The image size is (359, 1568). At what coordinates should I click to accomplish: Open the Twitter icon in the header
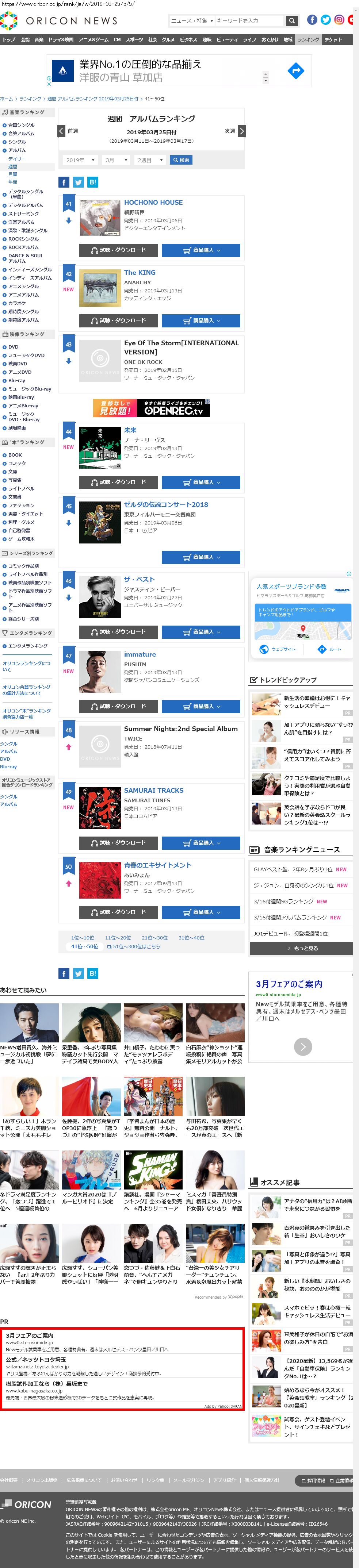click(x=325, y=20)
